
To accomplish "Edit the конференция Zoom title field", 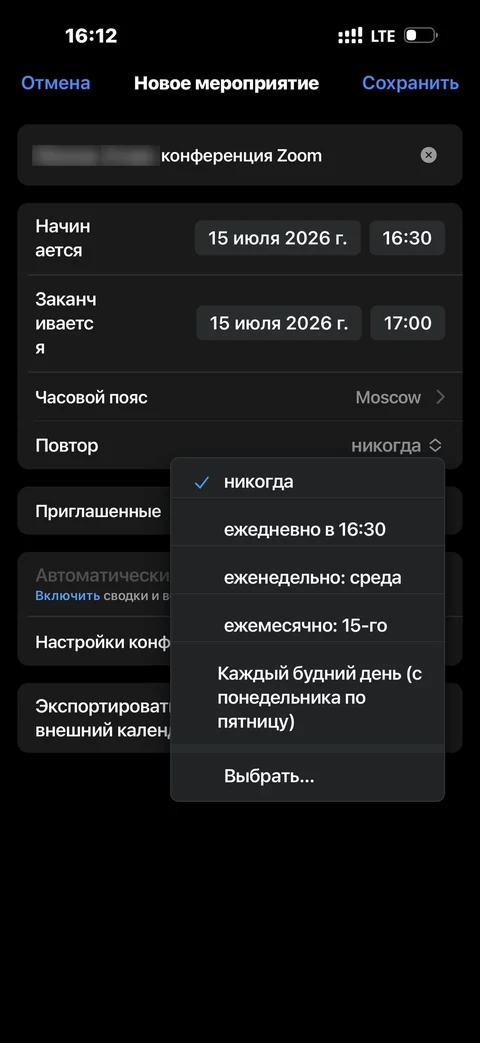I will click(219, 156).
